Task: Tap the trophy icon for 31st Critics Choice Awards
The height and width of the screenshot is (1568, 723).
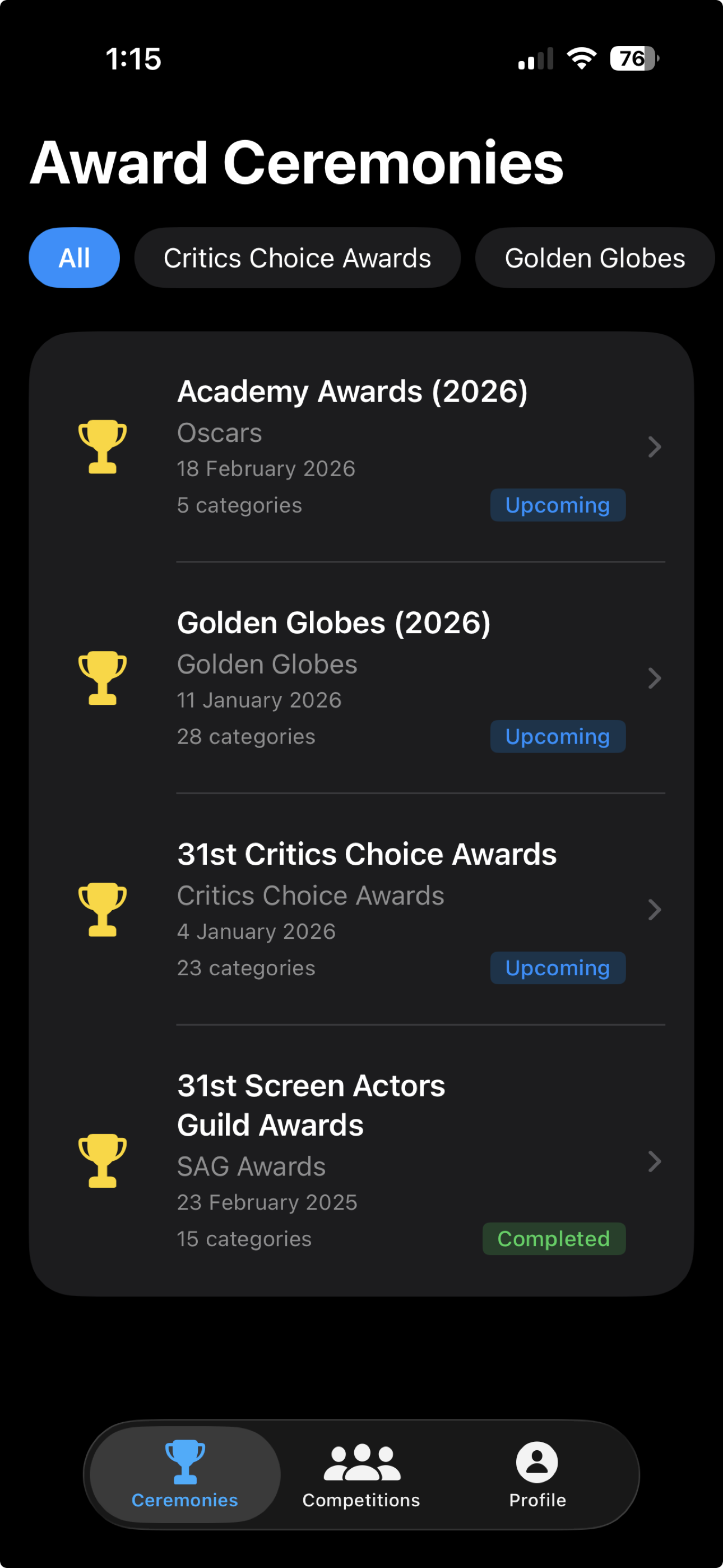Action: pos(102,910)
